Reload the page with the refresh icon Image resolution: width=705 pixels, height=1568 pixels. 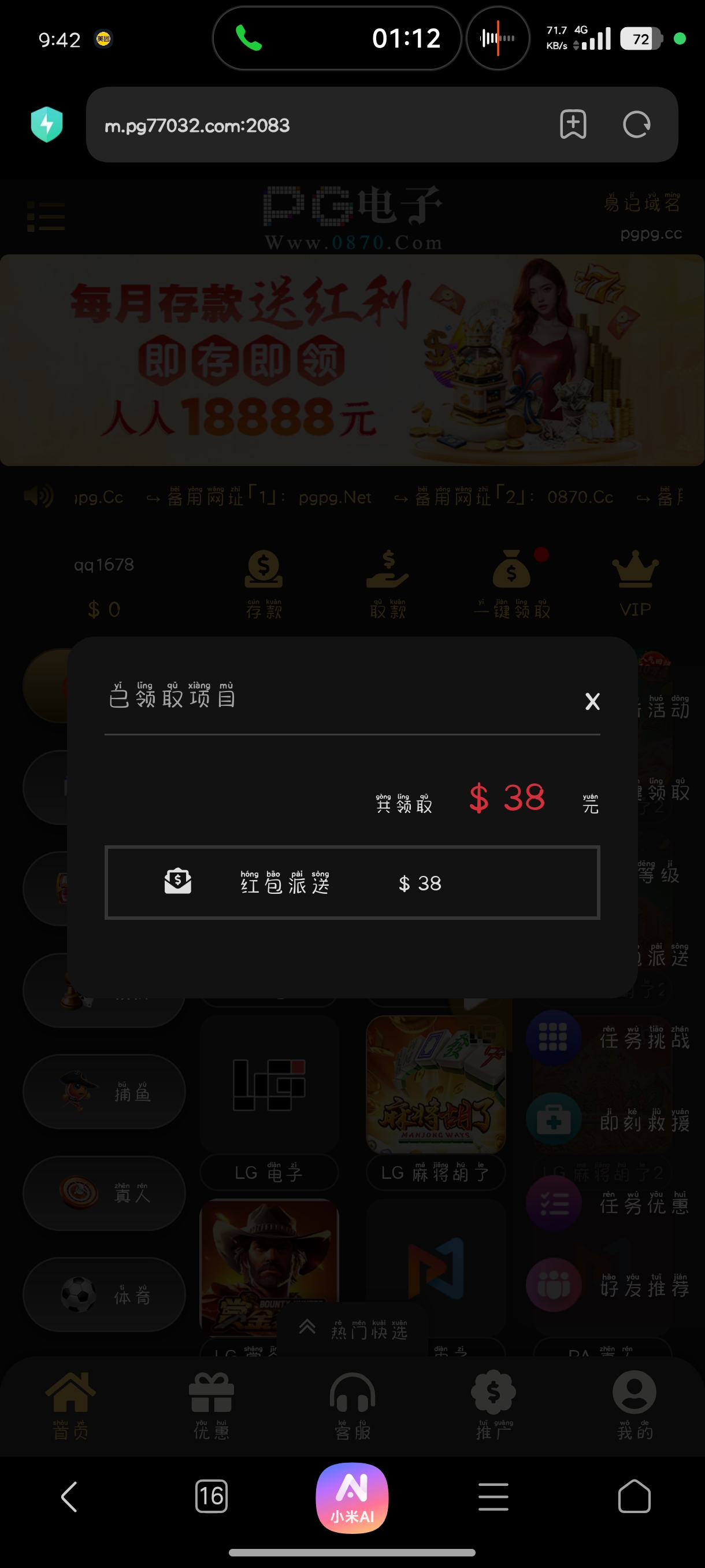(636, 125)
